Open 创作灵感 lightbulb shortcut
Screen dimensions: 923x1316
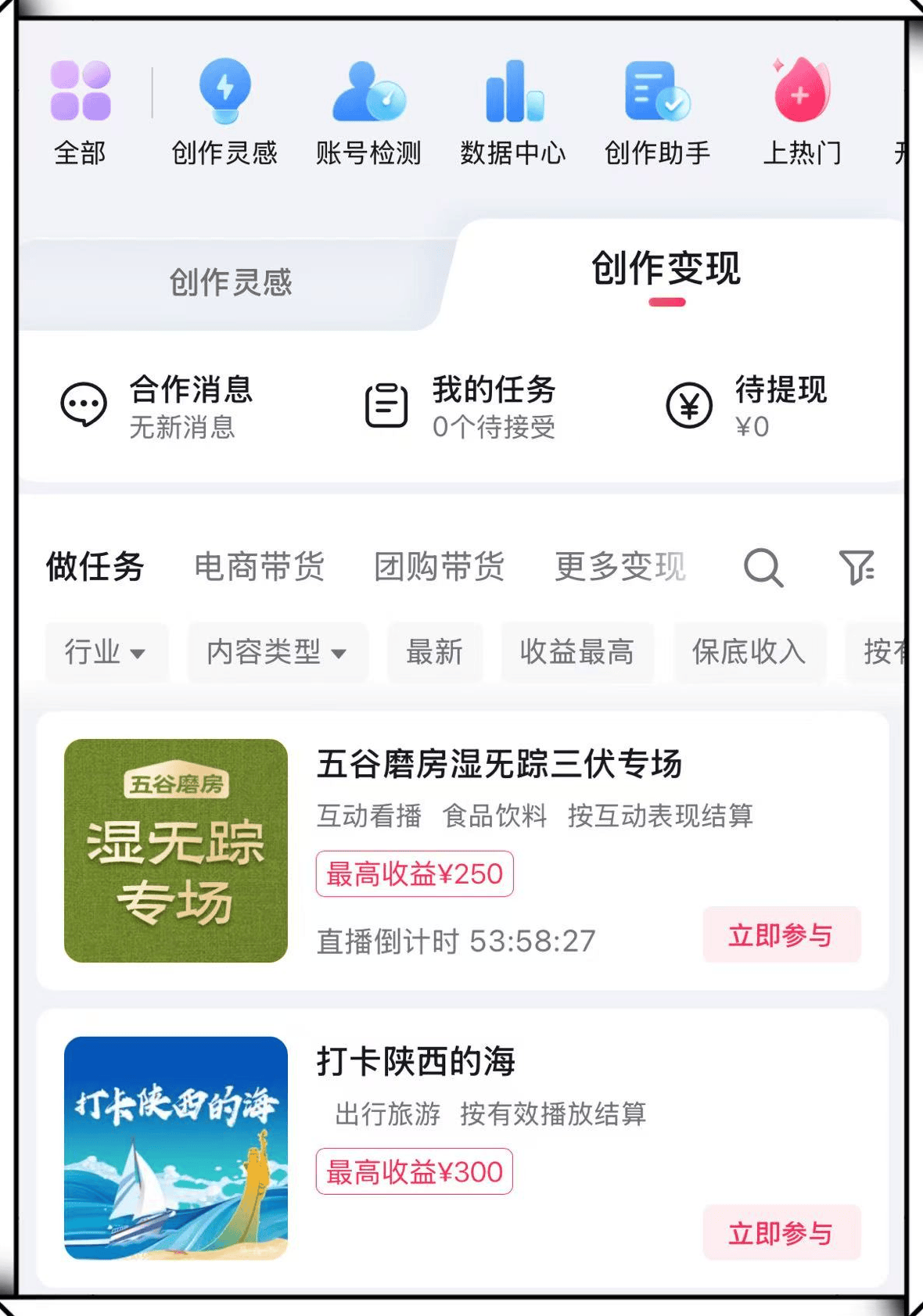224,111
